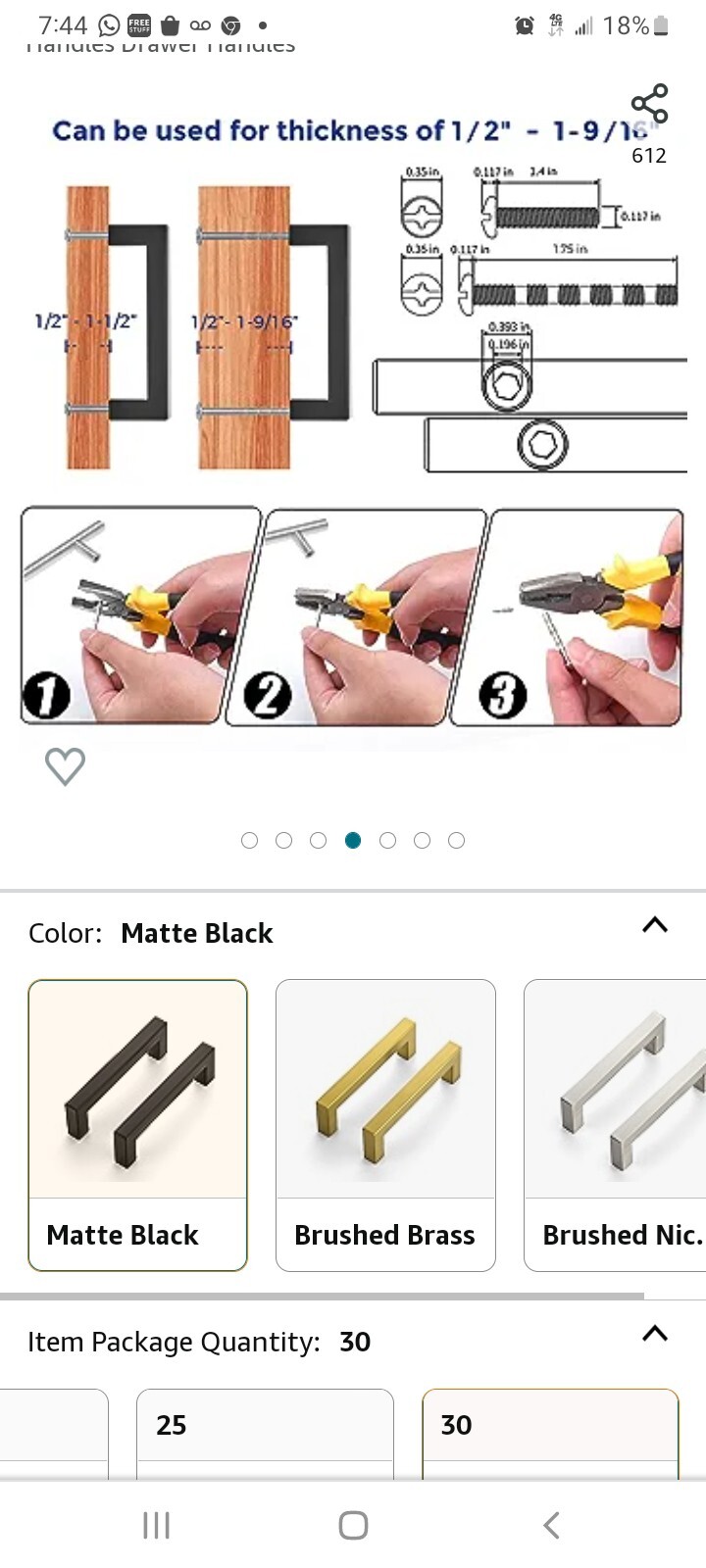The height and width of the screenshot is (1568, 706).
Task: Jump to the first image dot
Action: (x=249, y=840)
